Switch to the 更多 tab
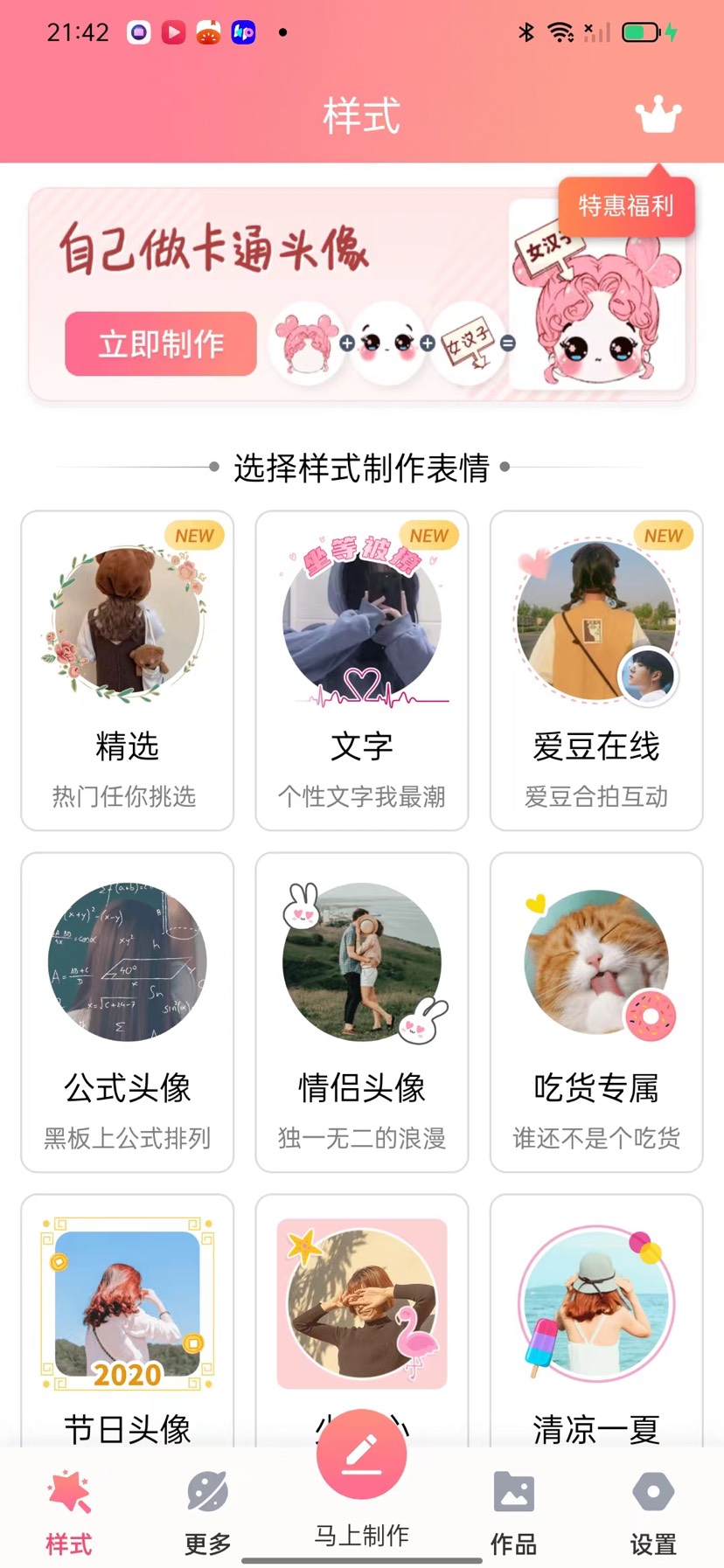 208,1510
